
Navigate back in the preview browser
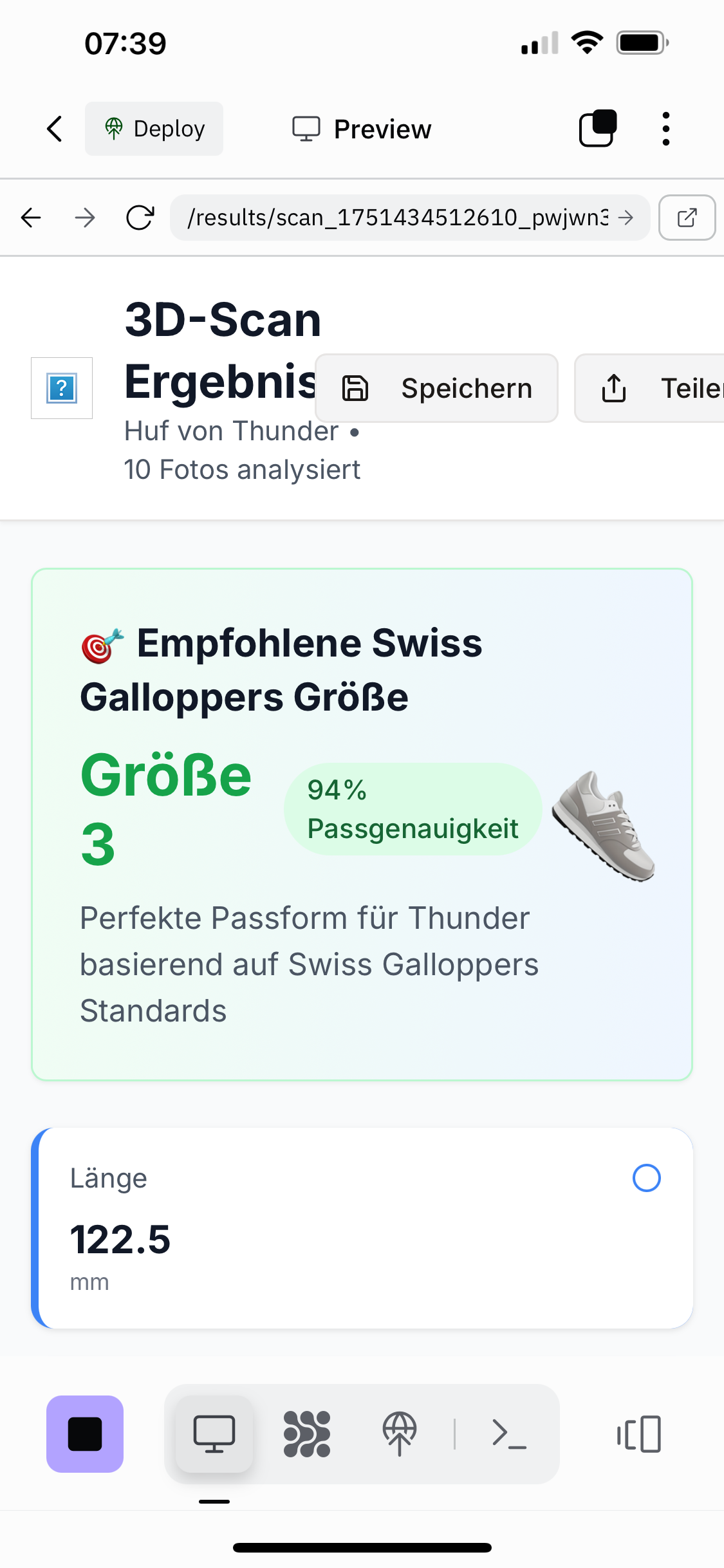tap(31, 218)
